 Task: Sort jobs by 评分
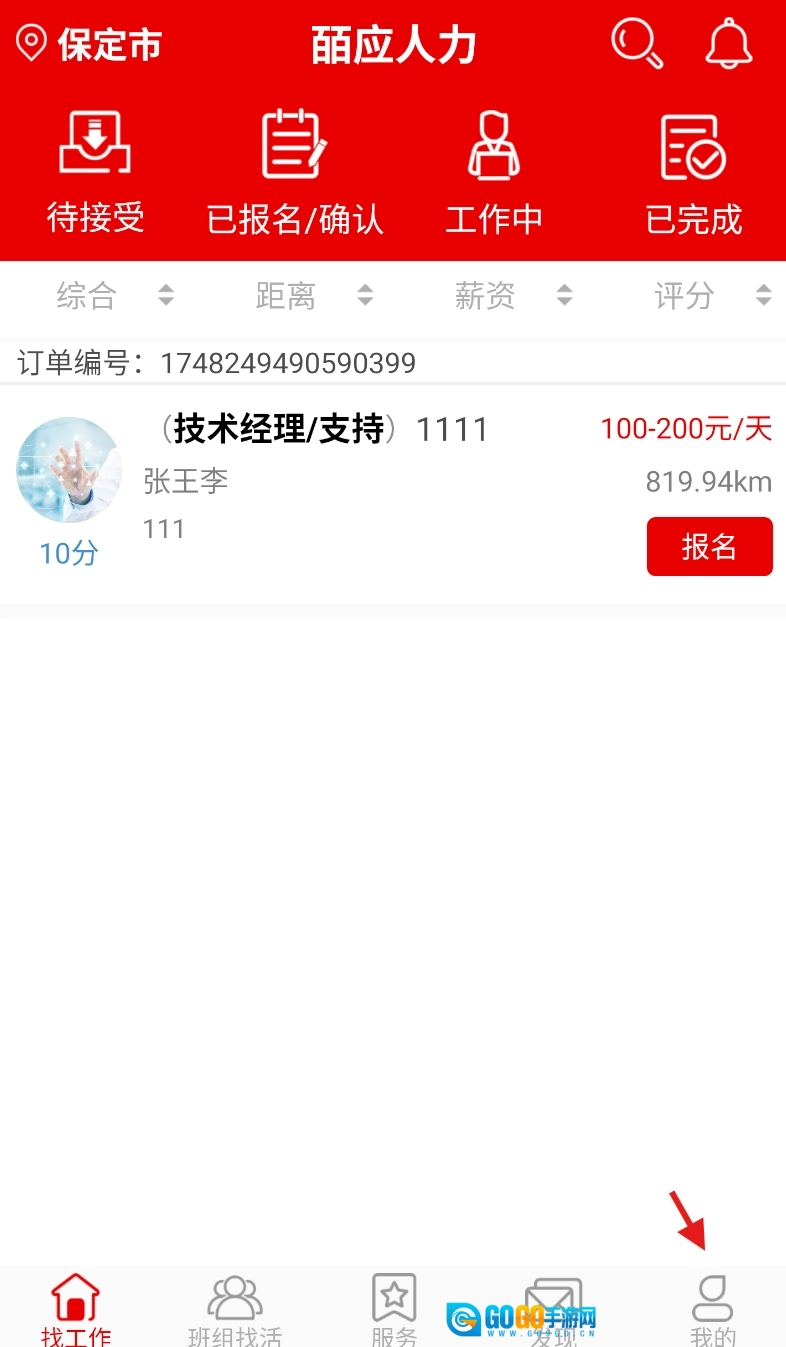[711, 295]
